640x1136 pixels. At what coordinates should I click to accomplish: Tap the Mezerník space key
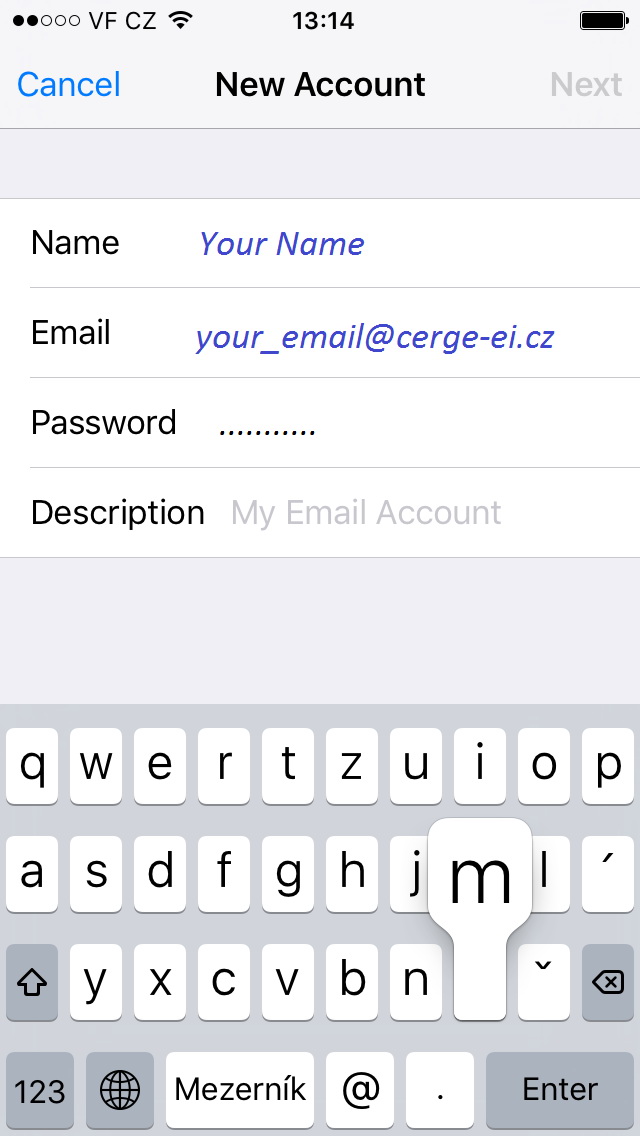pos(240,1090)
